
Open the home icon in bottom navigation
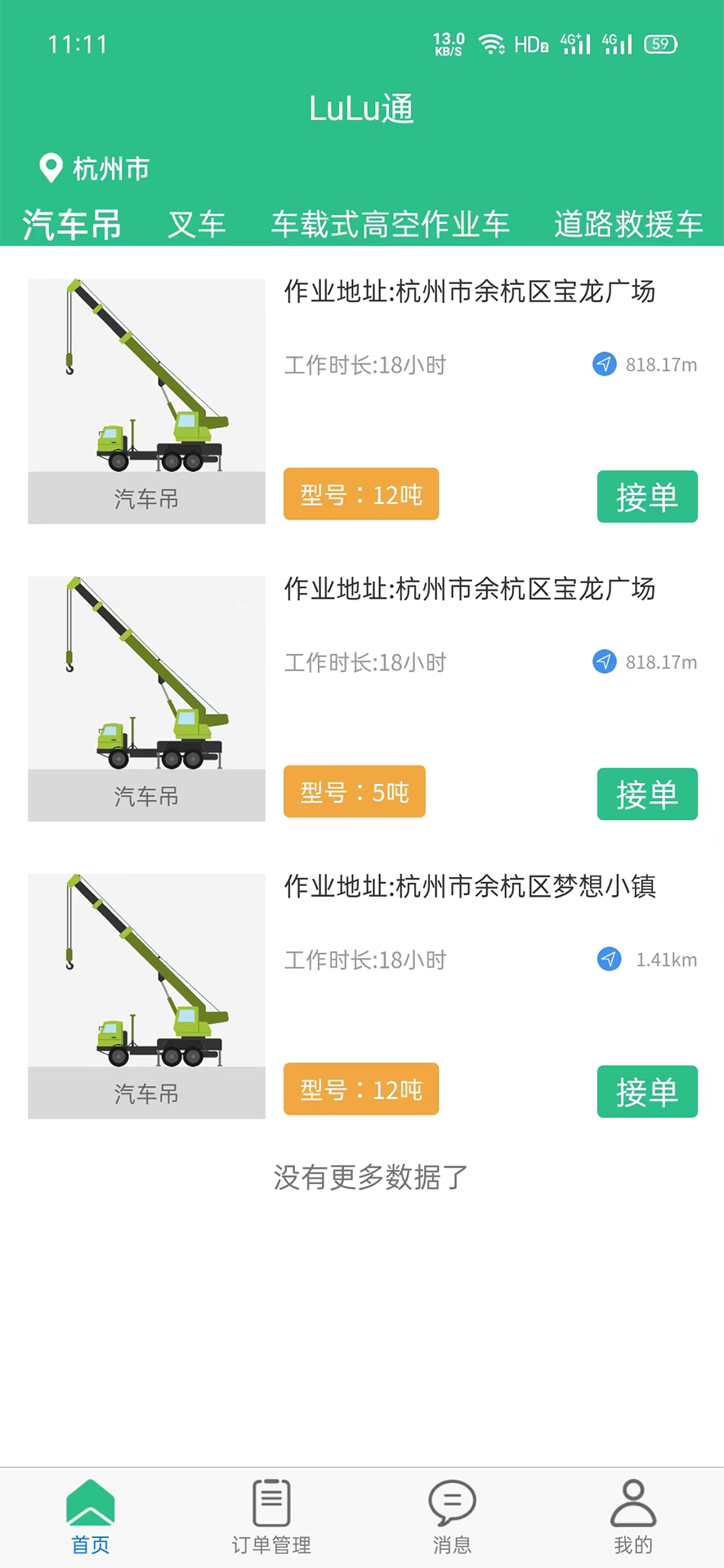tap(90, 1502)
